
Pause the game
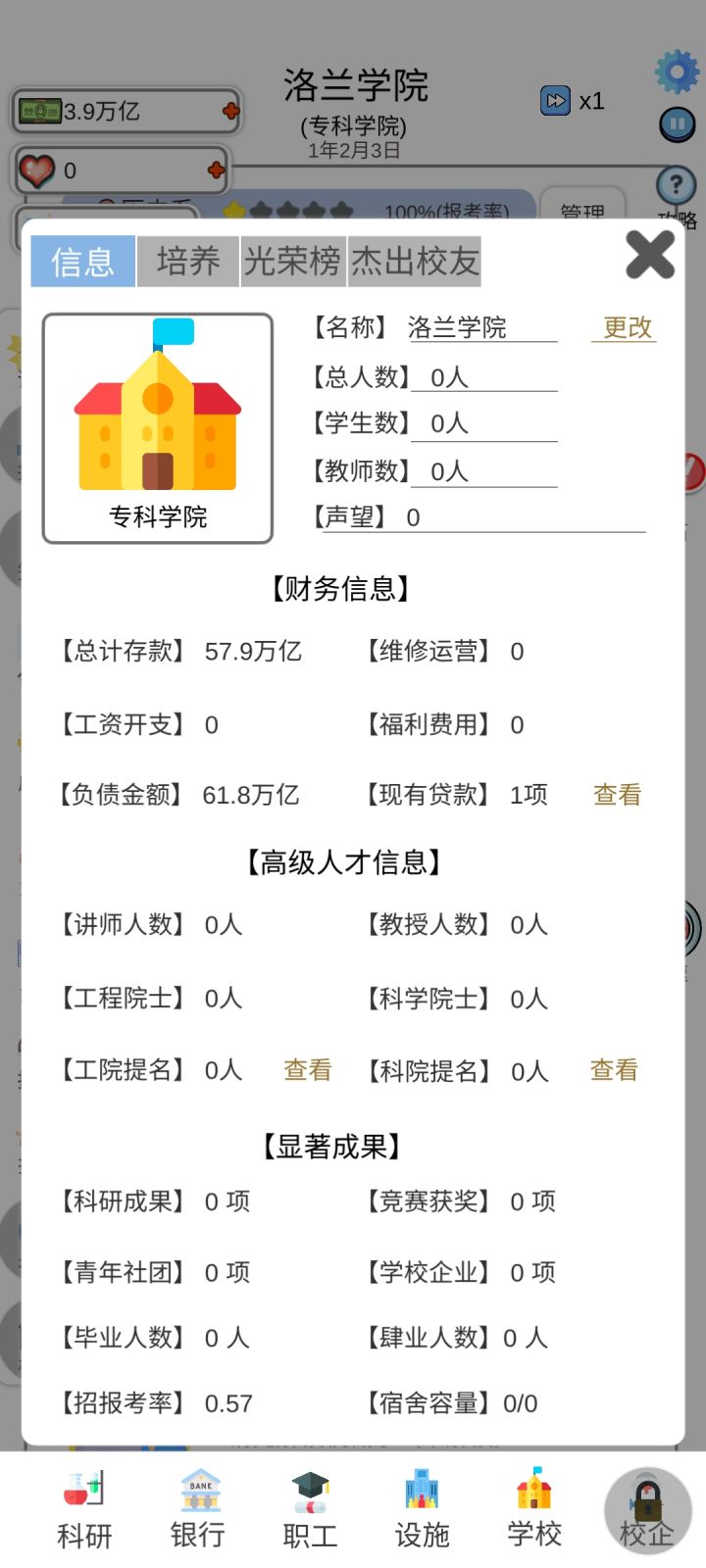click(676, 124)
